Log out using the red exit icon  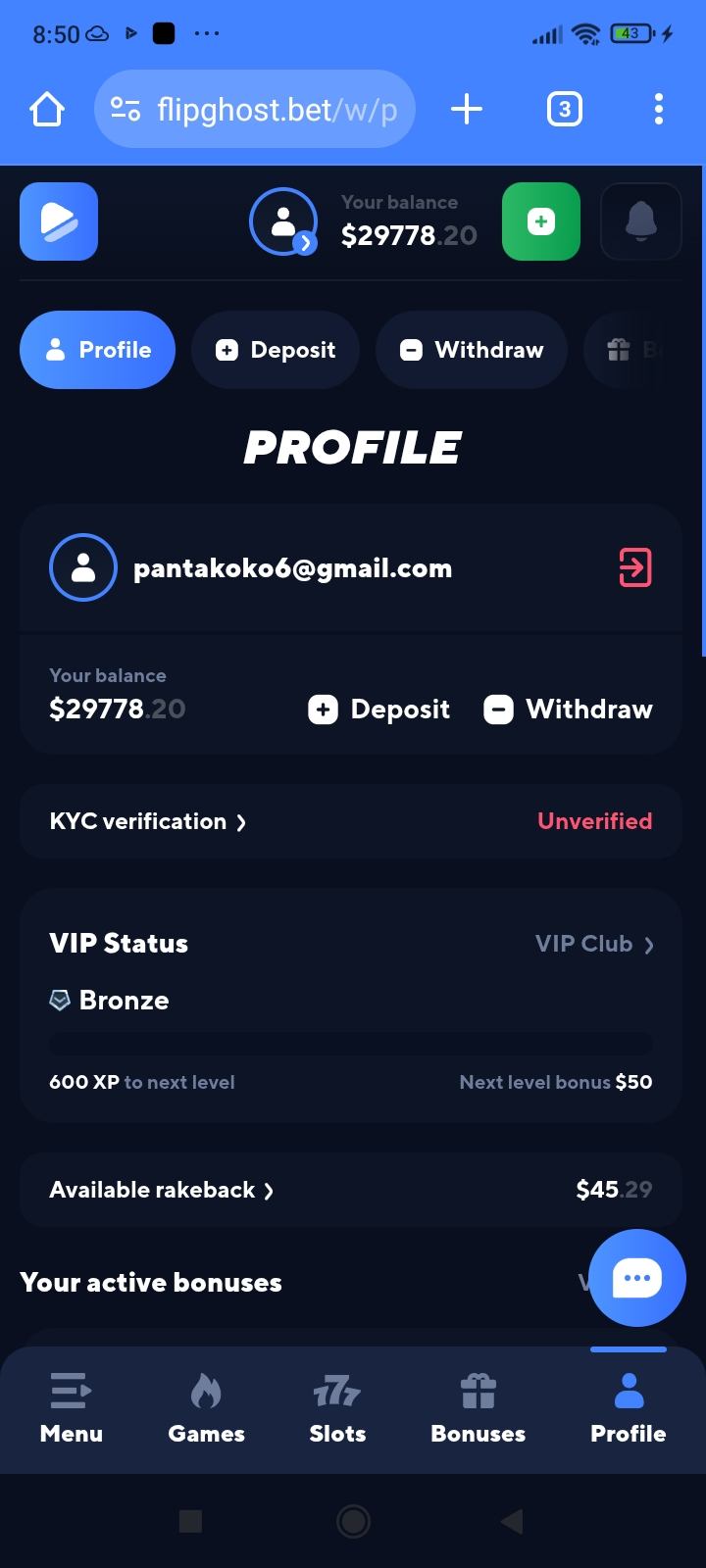tap(634, 567)
